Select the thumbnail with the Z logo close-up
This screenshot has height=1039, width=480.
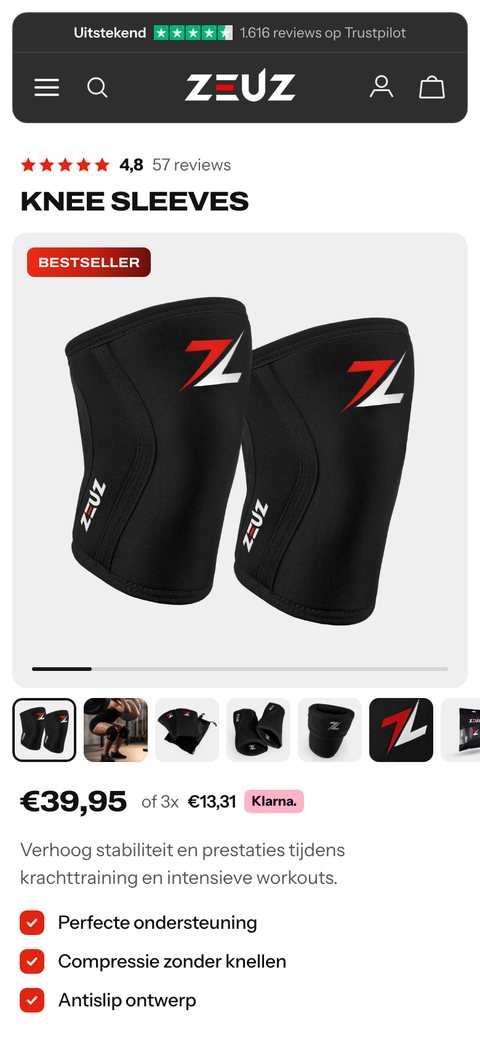pyautogui.click(x=401, y=730)
